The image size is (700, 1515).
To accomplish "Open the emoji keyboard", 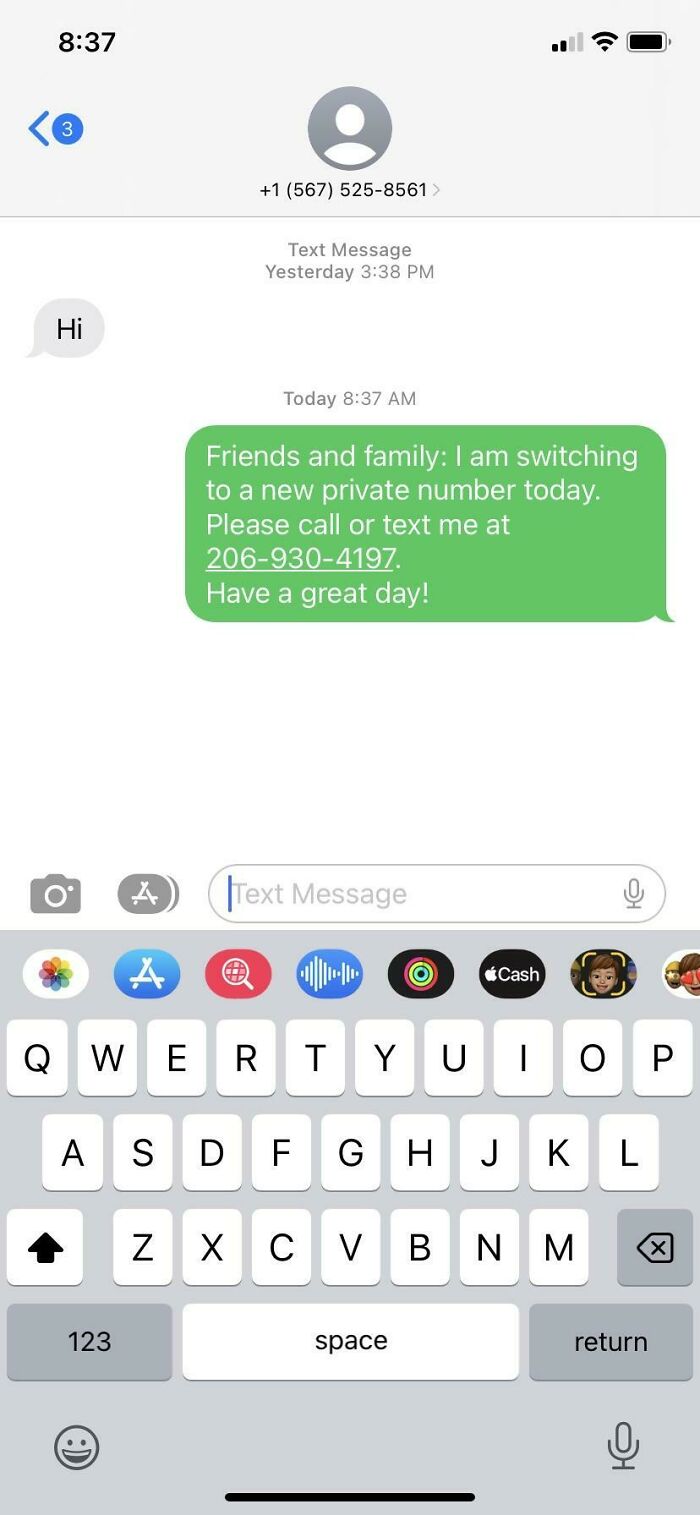I will [x=76, y=1447].
